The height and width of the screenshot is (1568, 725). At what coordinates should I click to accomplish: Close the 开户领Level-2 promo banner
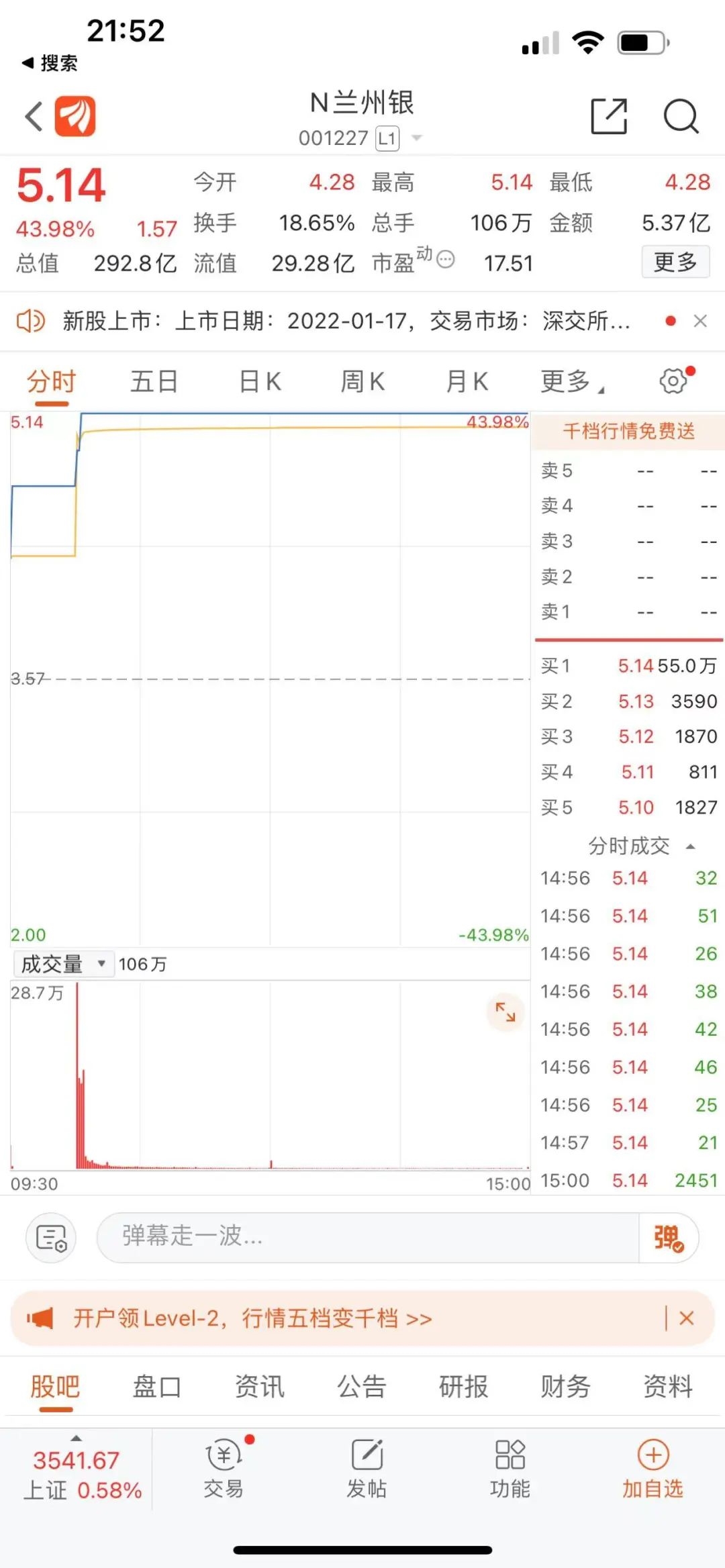coord(686,1318)
